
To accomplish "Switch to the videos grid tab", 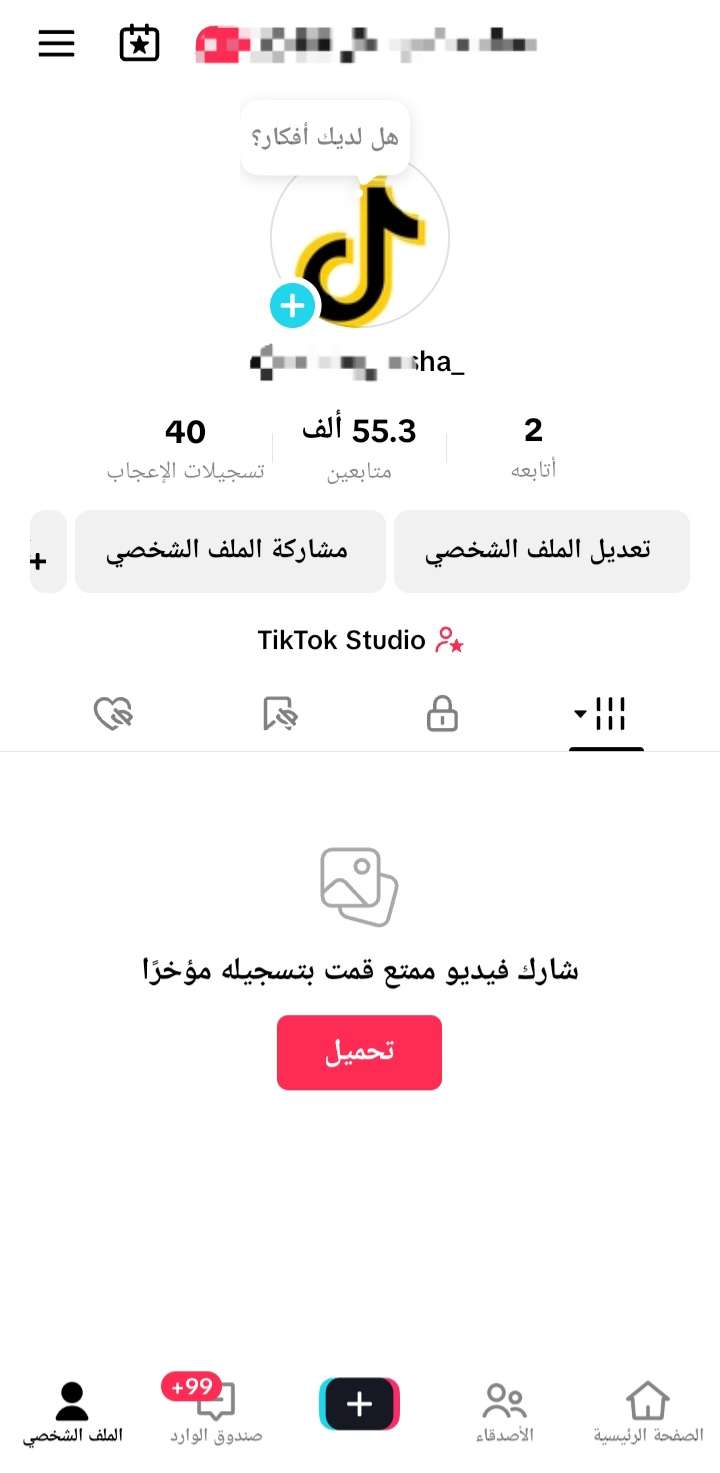I will (x=606, y=714).
